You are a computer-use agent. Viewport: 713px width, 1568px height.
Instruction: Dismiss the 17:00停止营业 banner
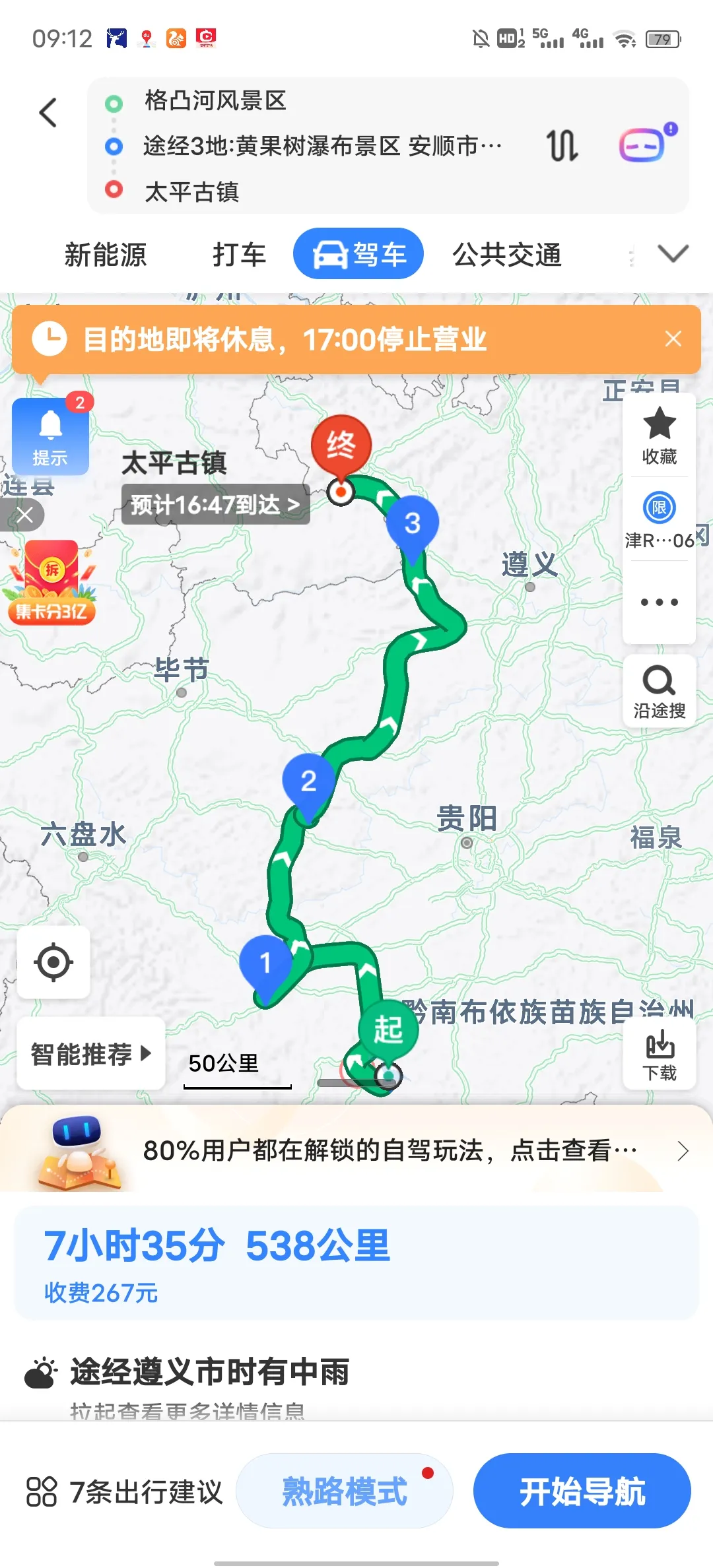673,339
